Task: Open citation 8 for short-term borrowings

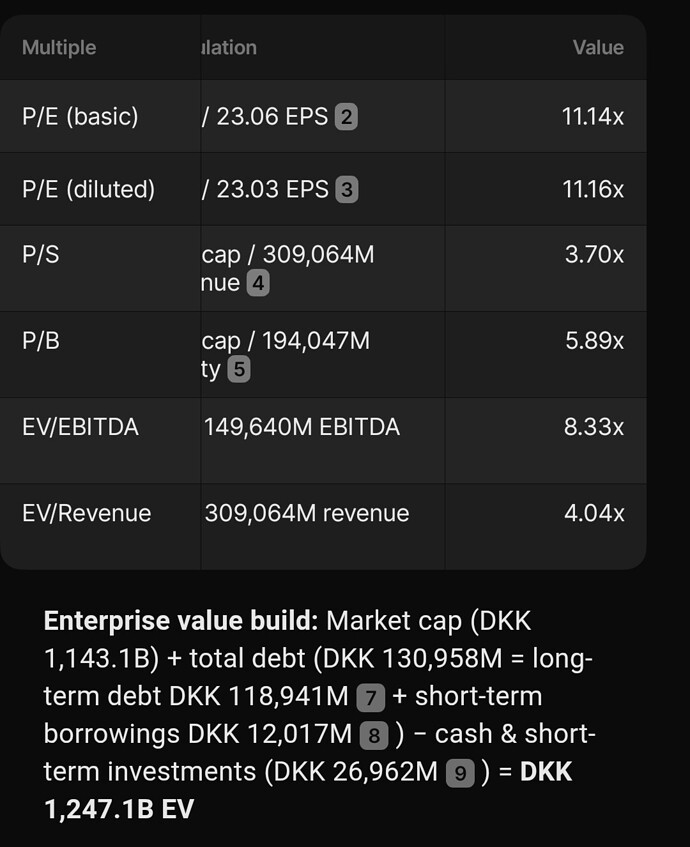Action: [374, 734]
